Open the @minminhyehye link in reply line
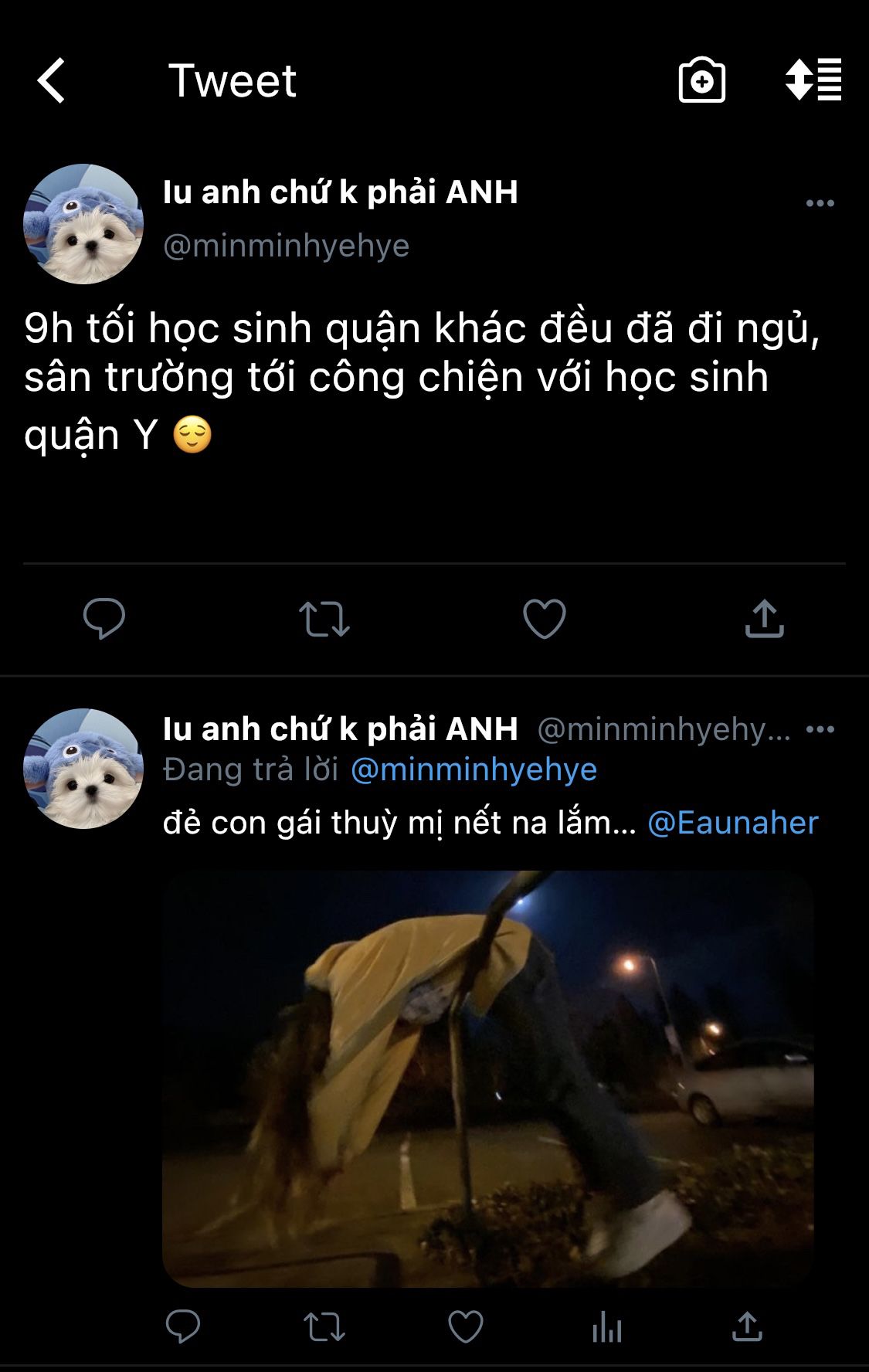This screenshot has height=1372, width=869. (x=474, y=769)
